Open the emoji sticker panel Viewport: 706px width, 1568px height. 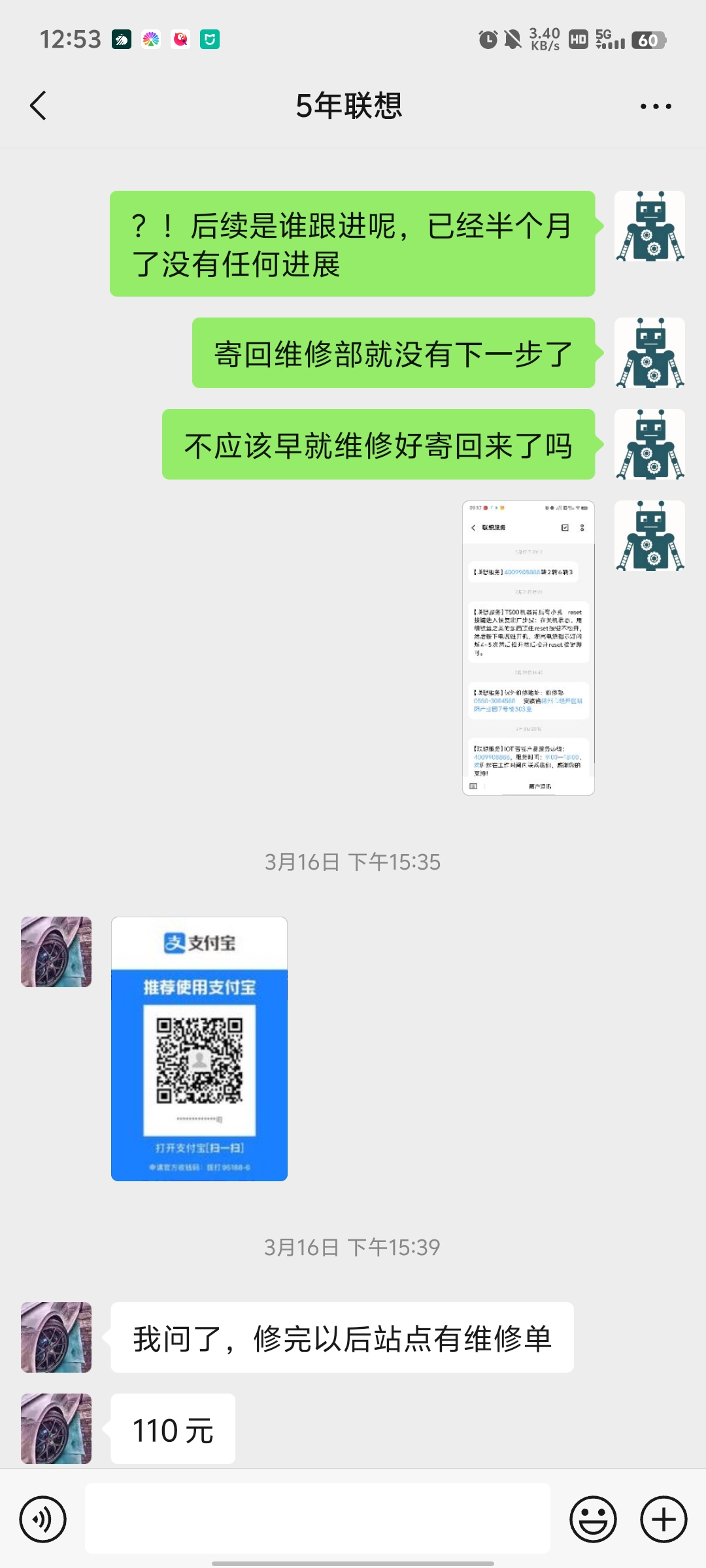(x=593, y=1519)
